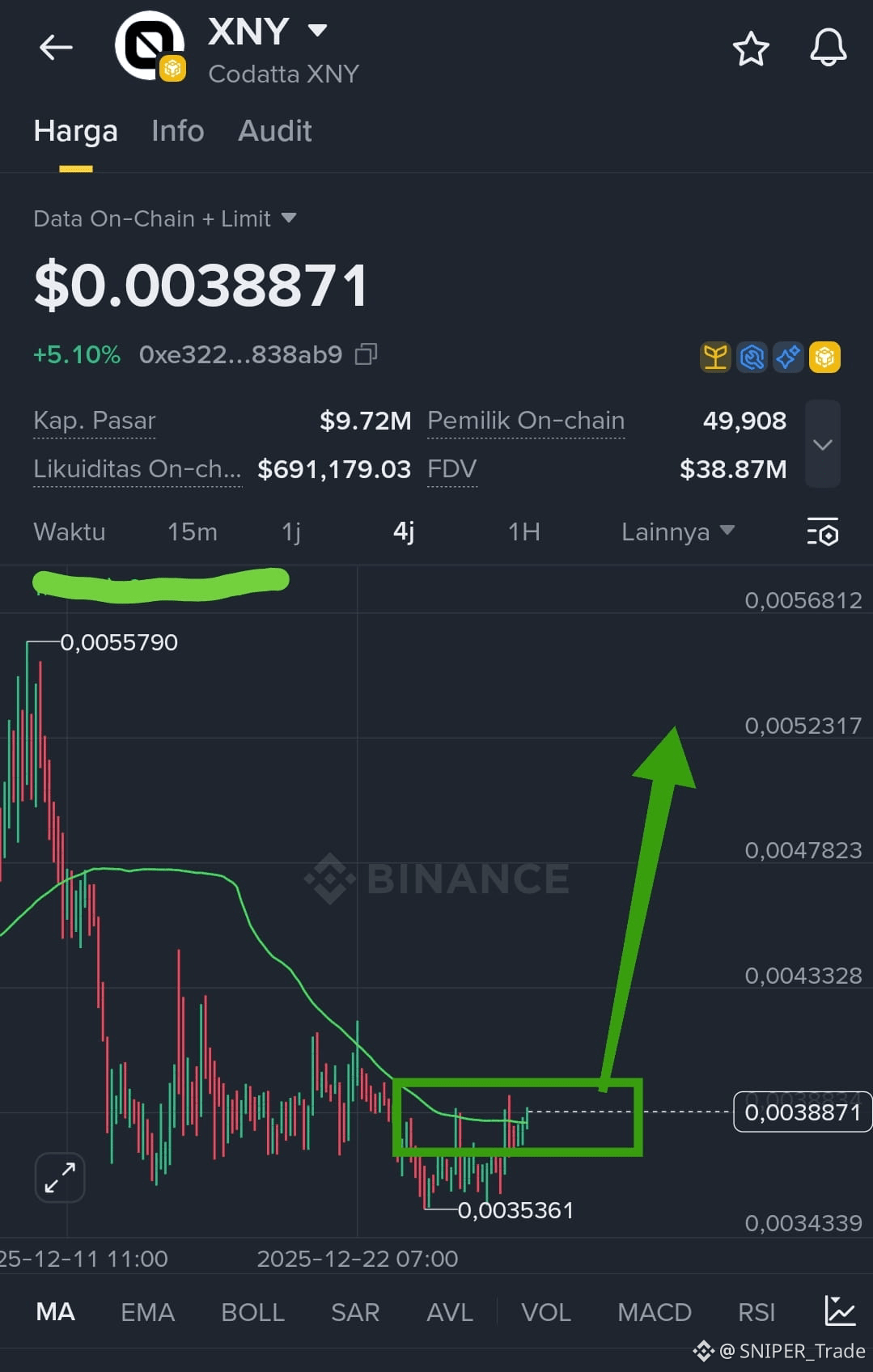The height and width of the screenshot is (1372, 873).
Task: Open the Lainnya timeframe dropdown
Action: 678,531
